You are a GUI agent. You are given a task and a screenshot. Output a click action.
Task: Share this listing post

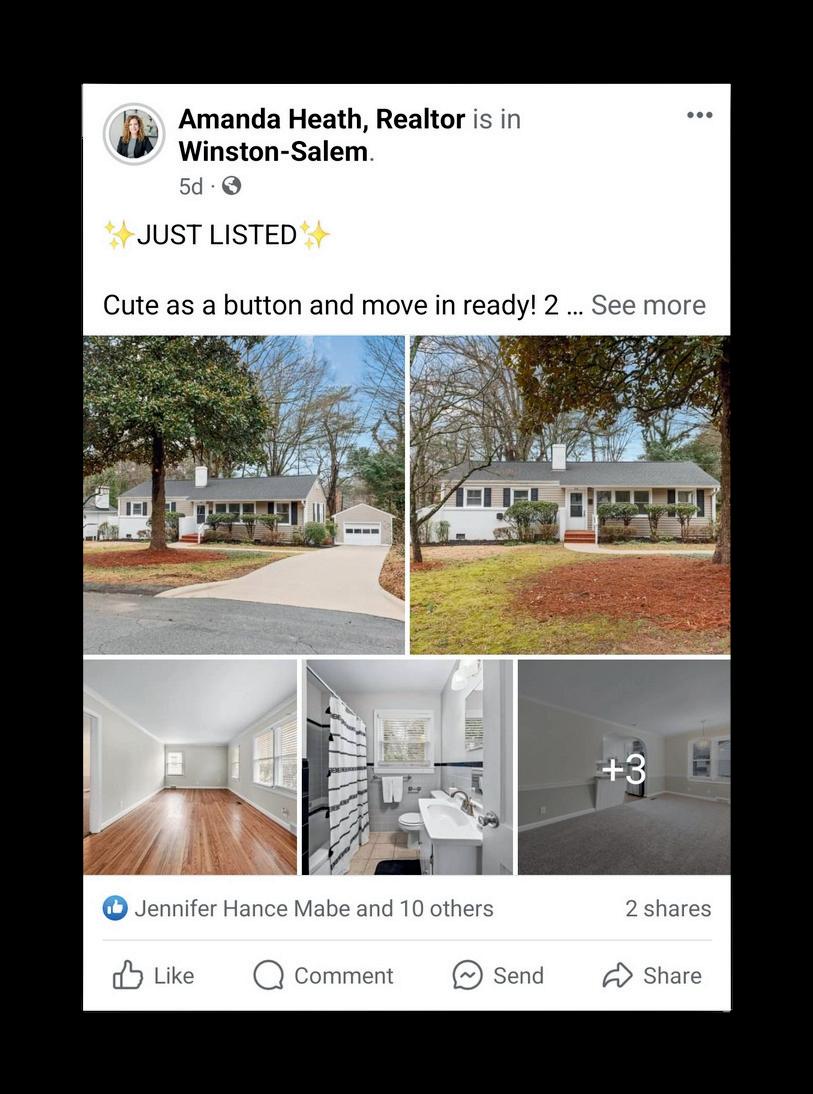click(x=652, y=975)
